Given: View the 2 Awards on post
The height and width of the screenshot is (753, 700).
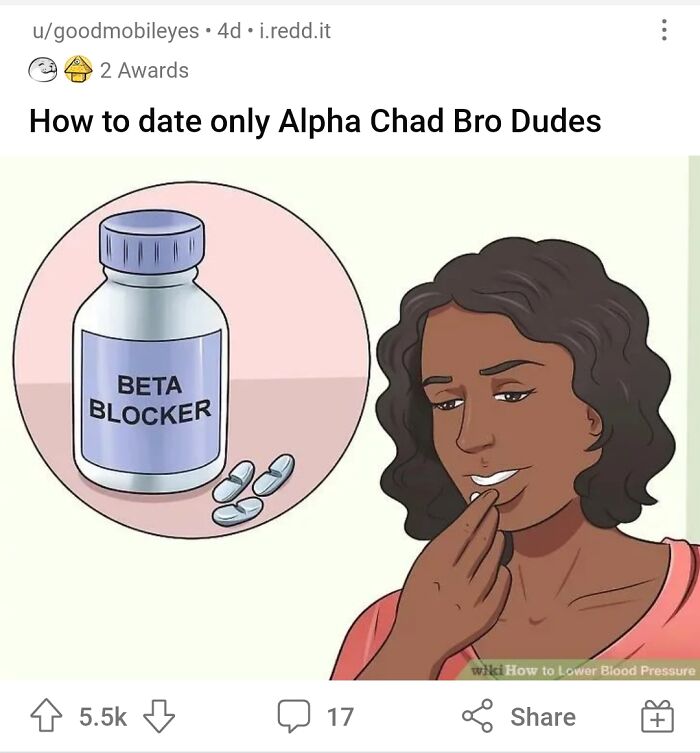Looking at the screenshot, I should [x=110, y=70].
